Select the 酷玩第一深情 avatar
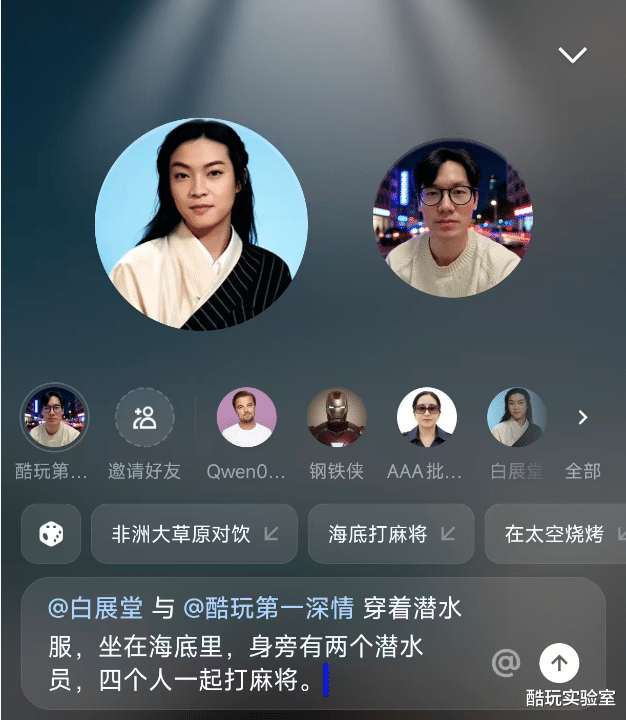Screen dimensions: 626x720 (54, 418)
